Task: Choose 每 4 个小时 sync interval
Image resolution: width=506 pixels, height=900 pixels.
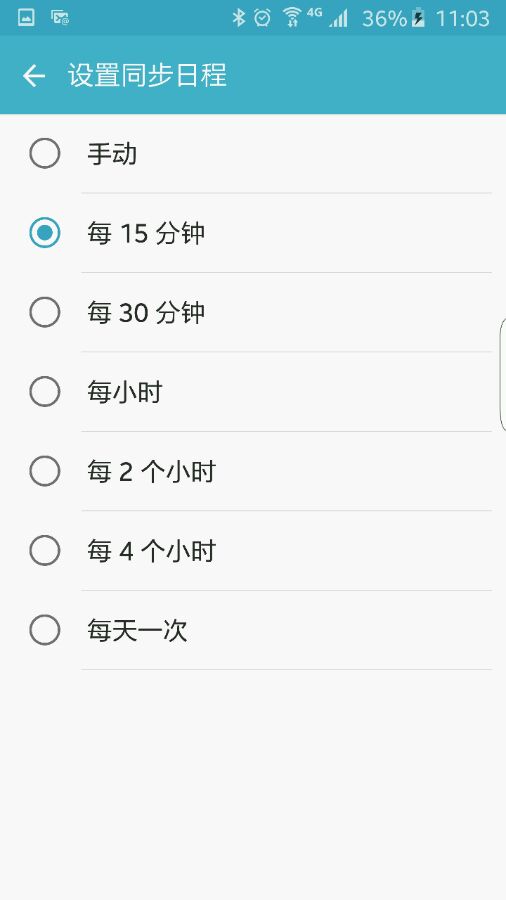Action: (x=253, y=550)
